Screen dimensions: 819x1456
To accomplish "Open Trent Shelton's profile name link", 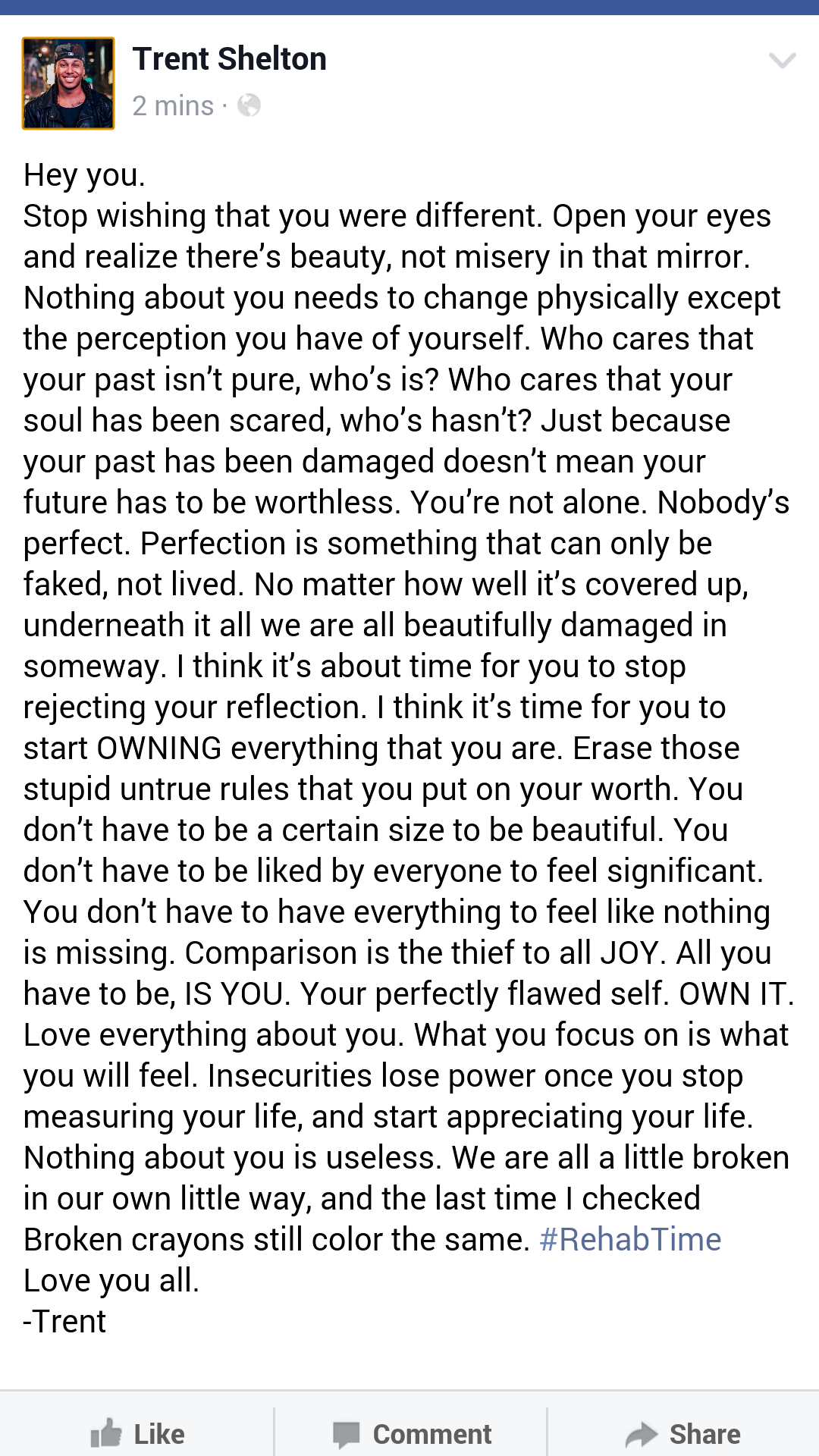I will coord(229,59).
